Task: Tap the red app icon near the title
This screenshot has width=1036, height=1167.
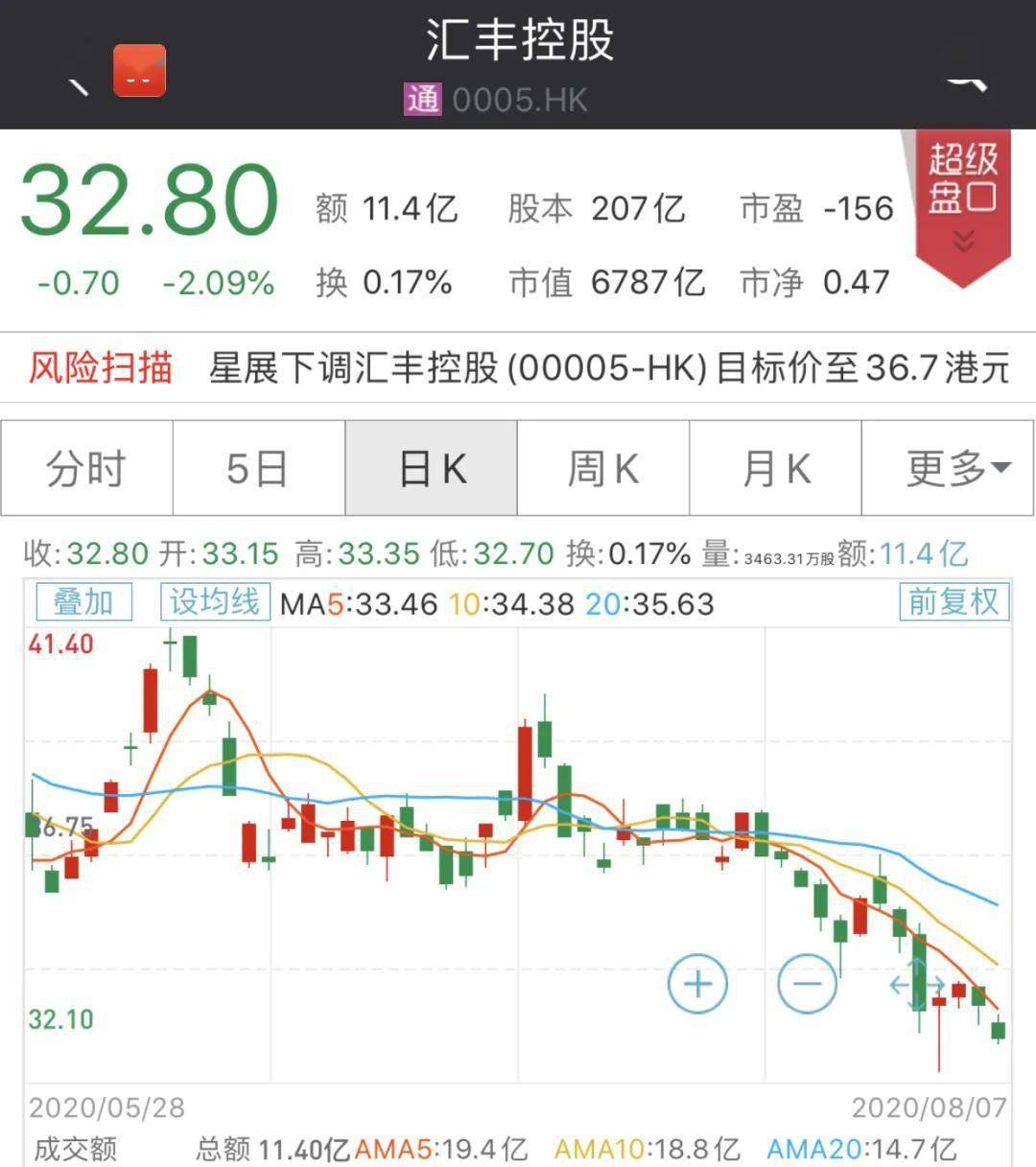Action: pos(139,69)
